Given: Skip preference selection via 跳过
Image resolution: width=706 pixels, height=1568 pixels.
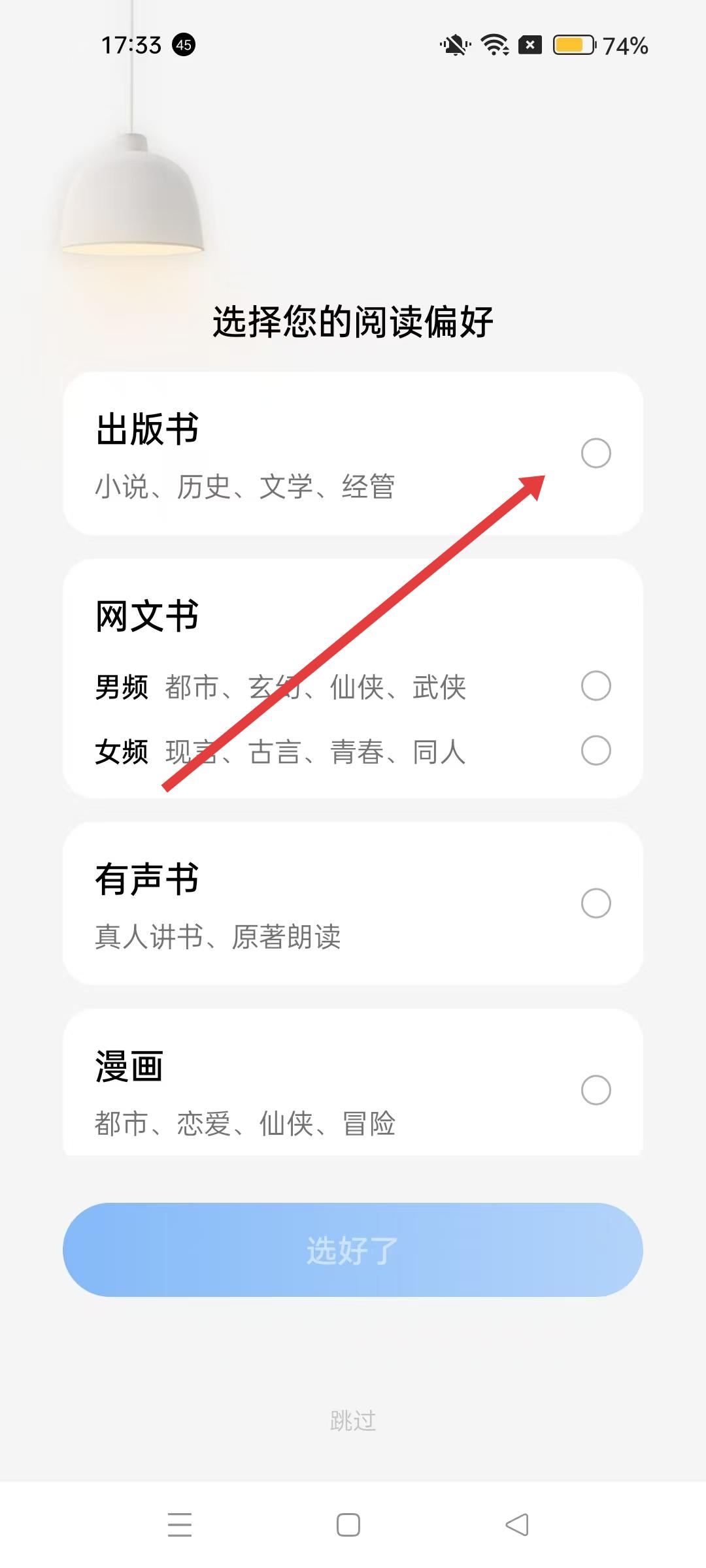Looking at the screenshot, I should pyautogui.click(x=353, y=1420).
